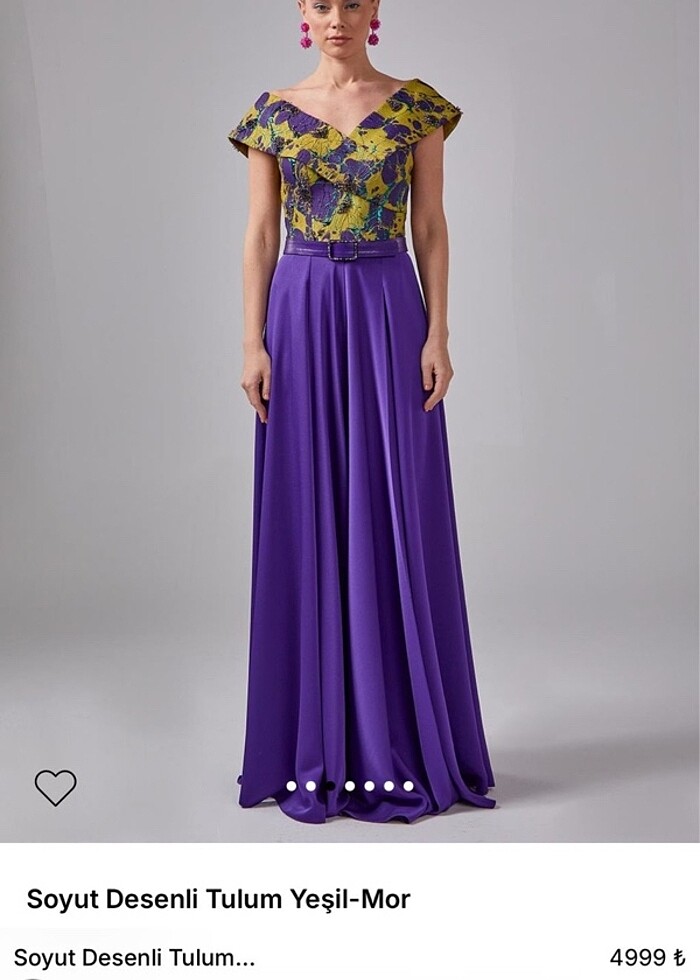Open the purple jumpsuit product photo
This screenshot has height=980, width=700.
coord(350,420)
